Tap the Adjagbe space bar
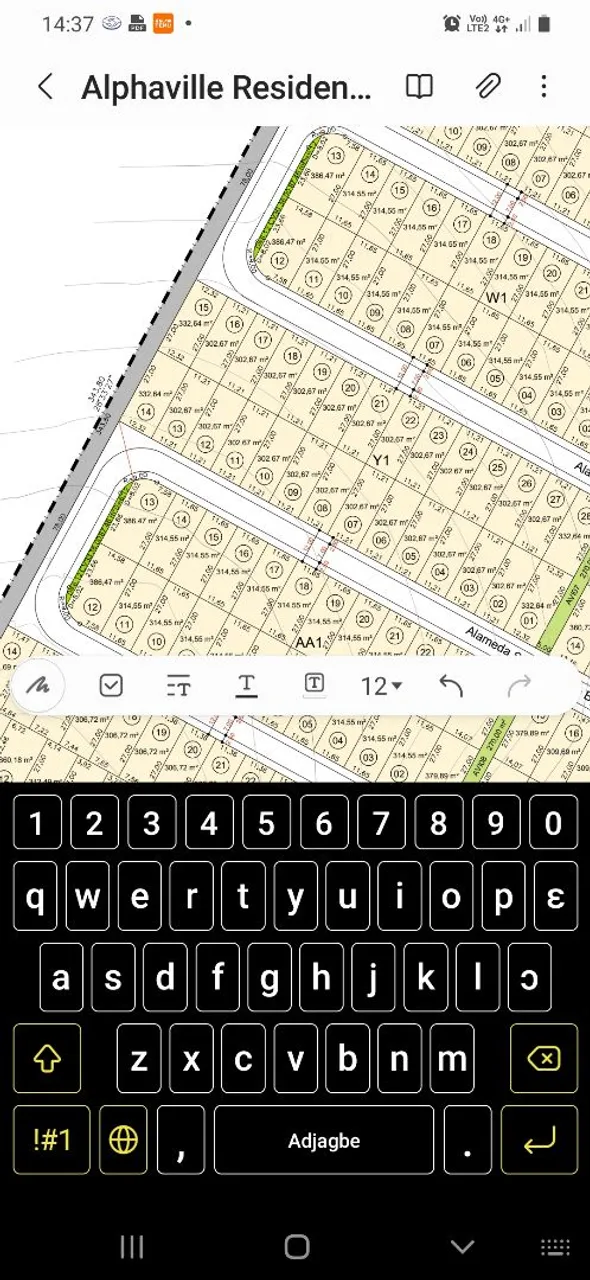Image resolution: width=590 pixels, height=1280 pixels. [324, 1140]
